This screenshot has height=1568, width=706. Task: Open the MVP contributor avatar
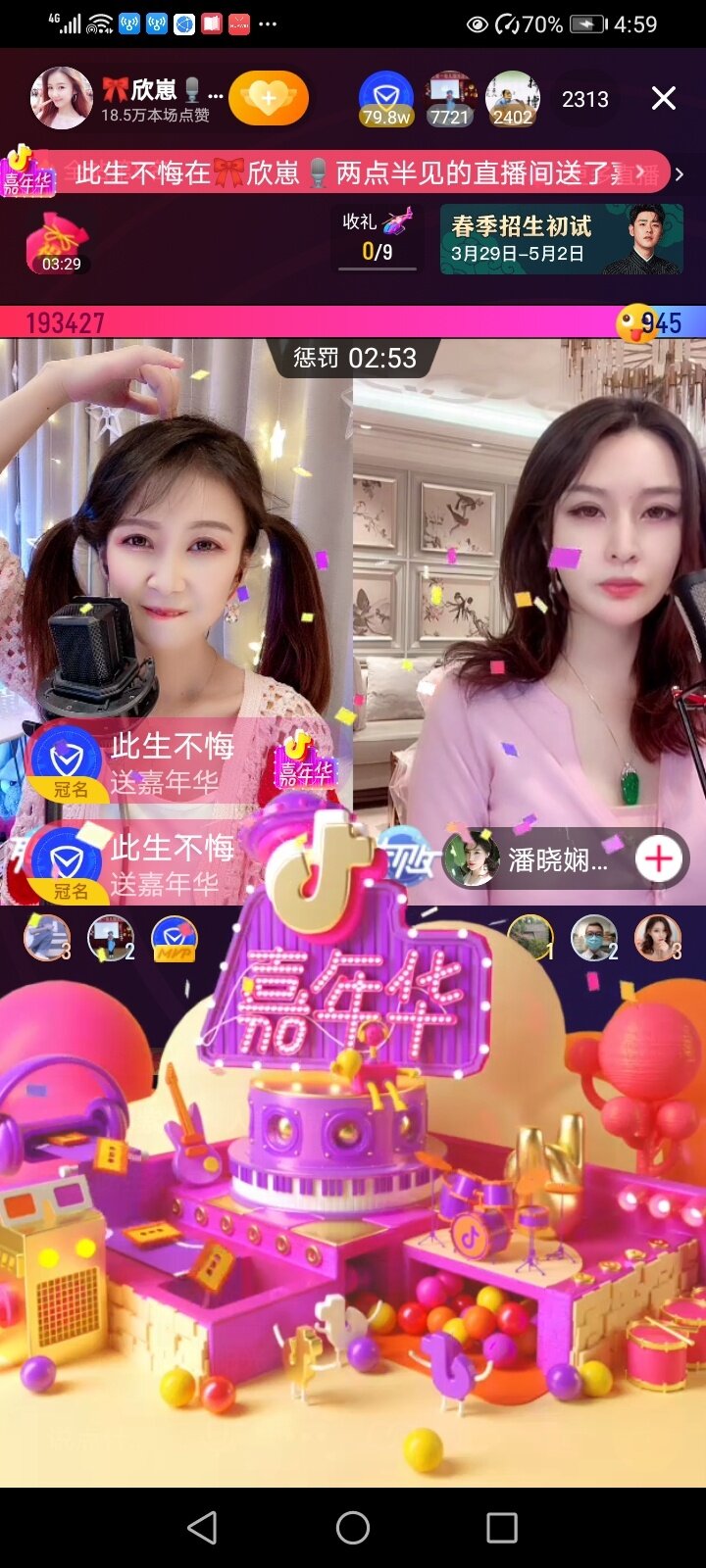(x=175, y=939)
